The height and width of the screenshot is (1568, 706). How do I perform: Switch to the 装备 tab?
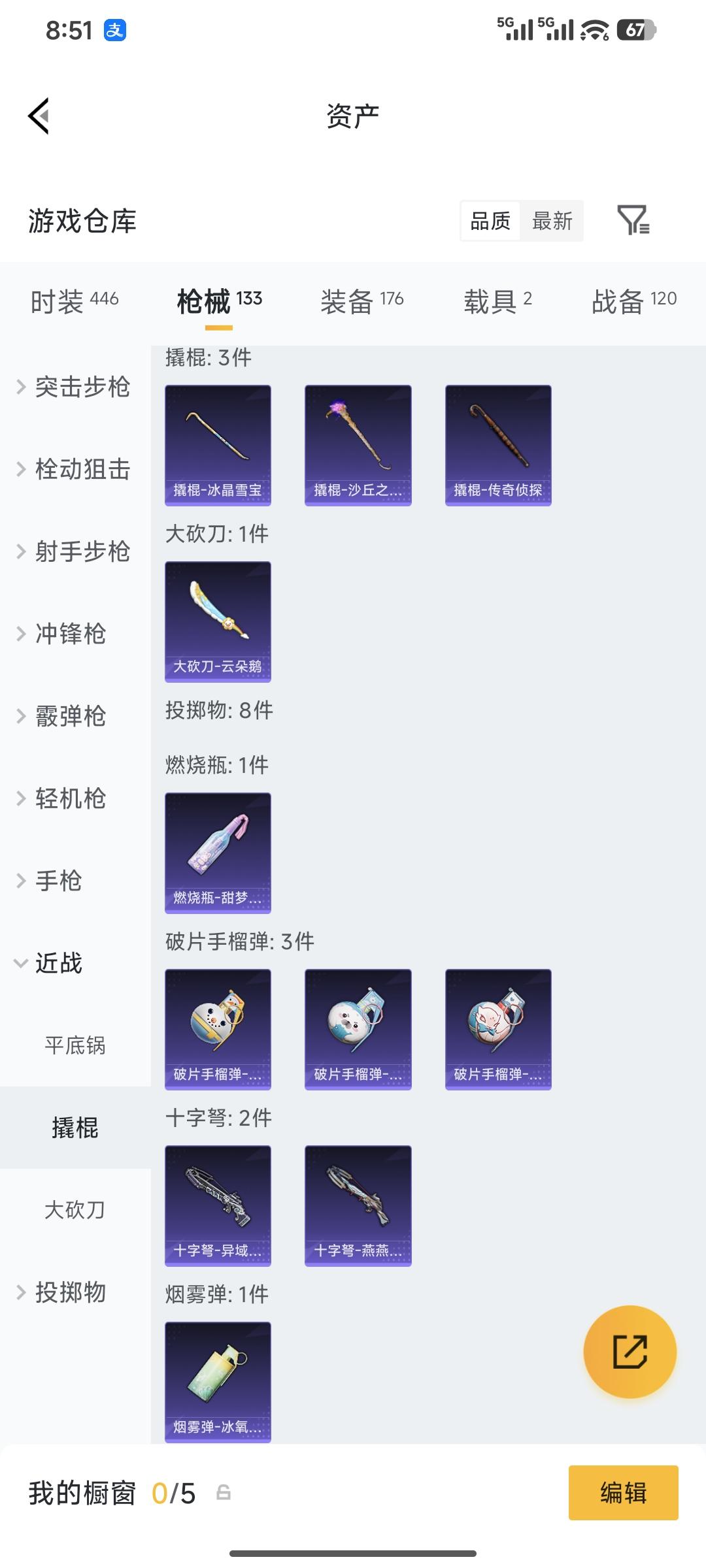coord(362,299)
